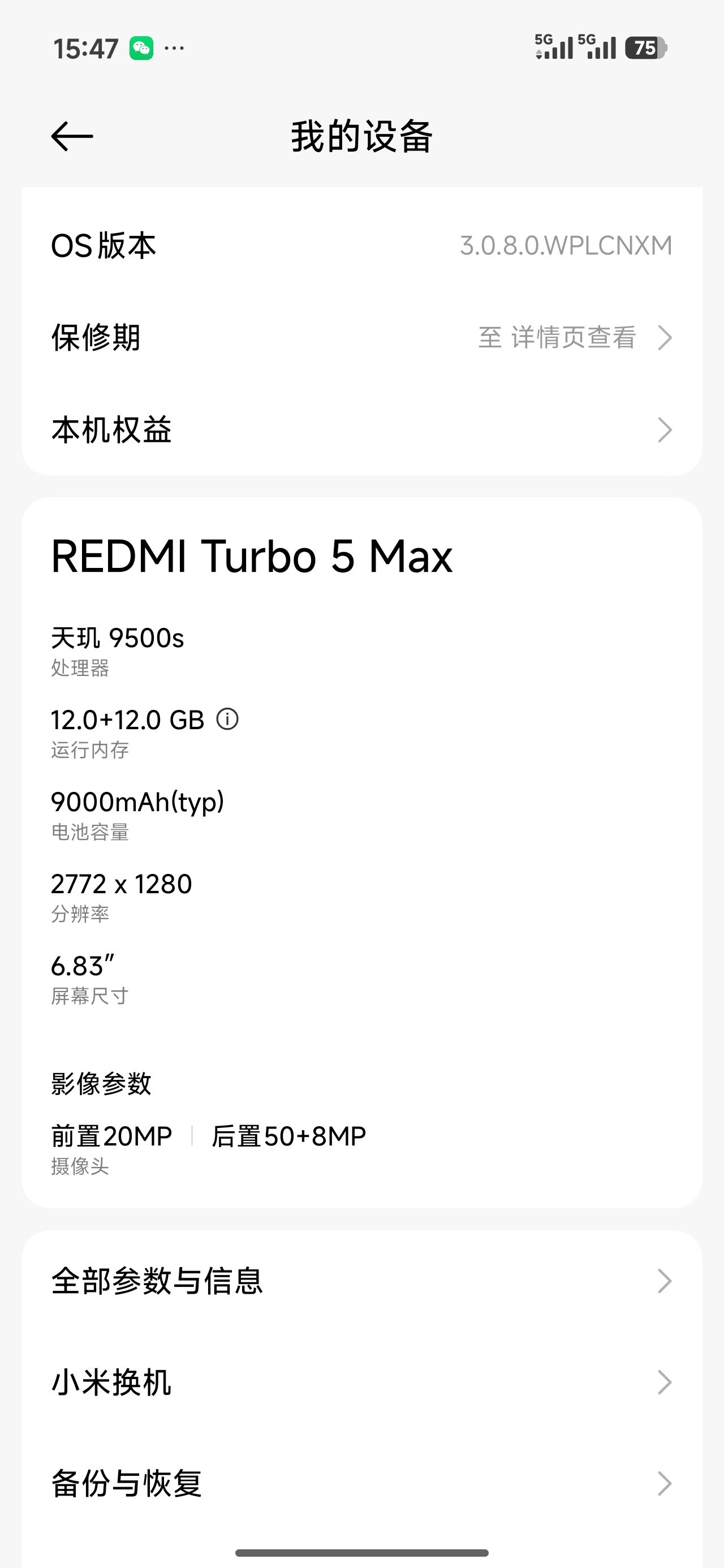
Task: Open 全部参数与信息
Action: point(361,1281)
